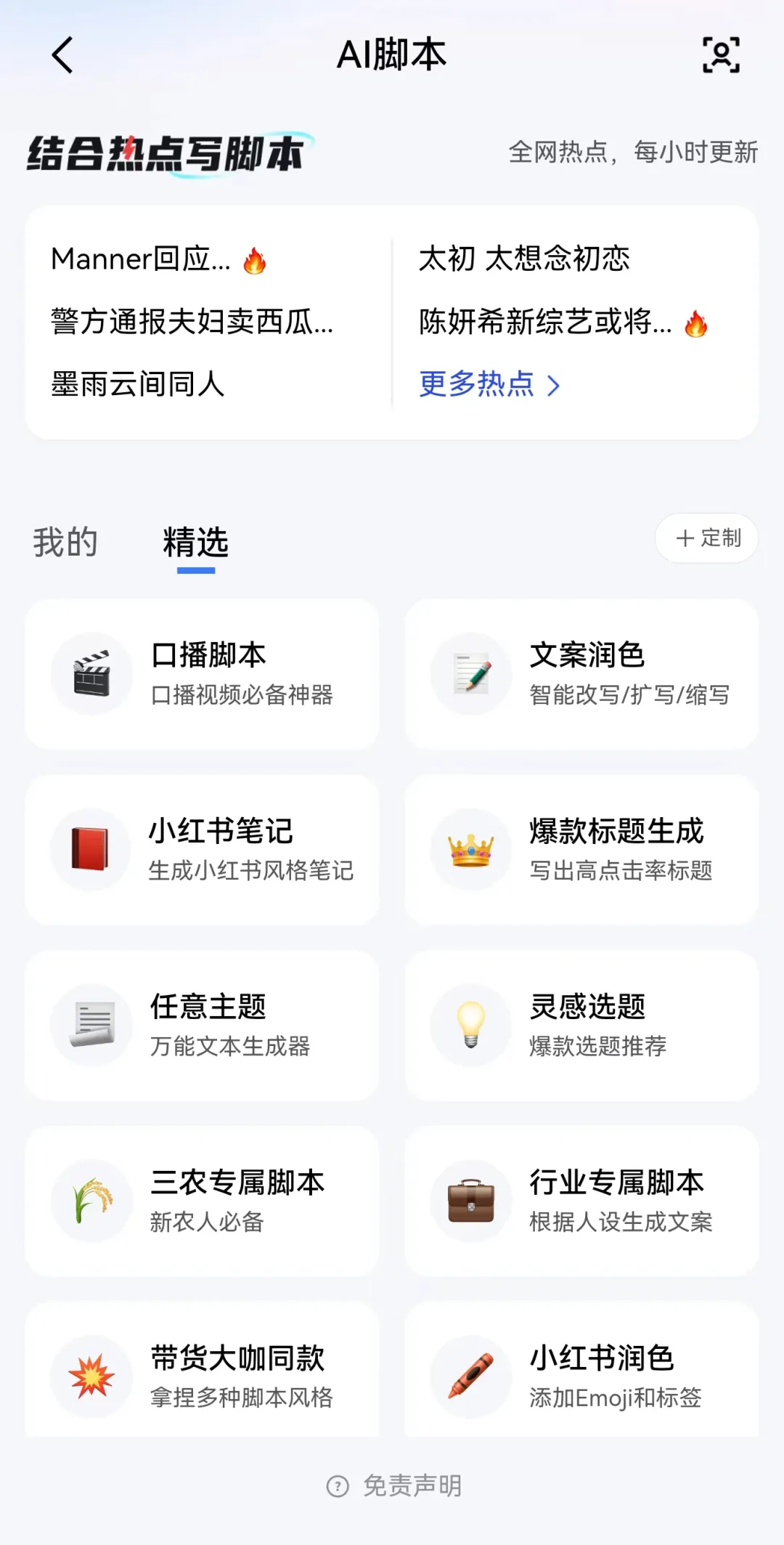Switch to the 精选 tab
Viewport: 784px width, 1545px height.
(195, 543)
